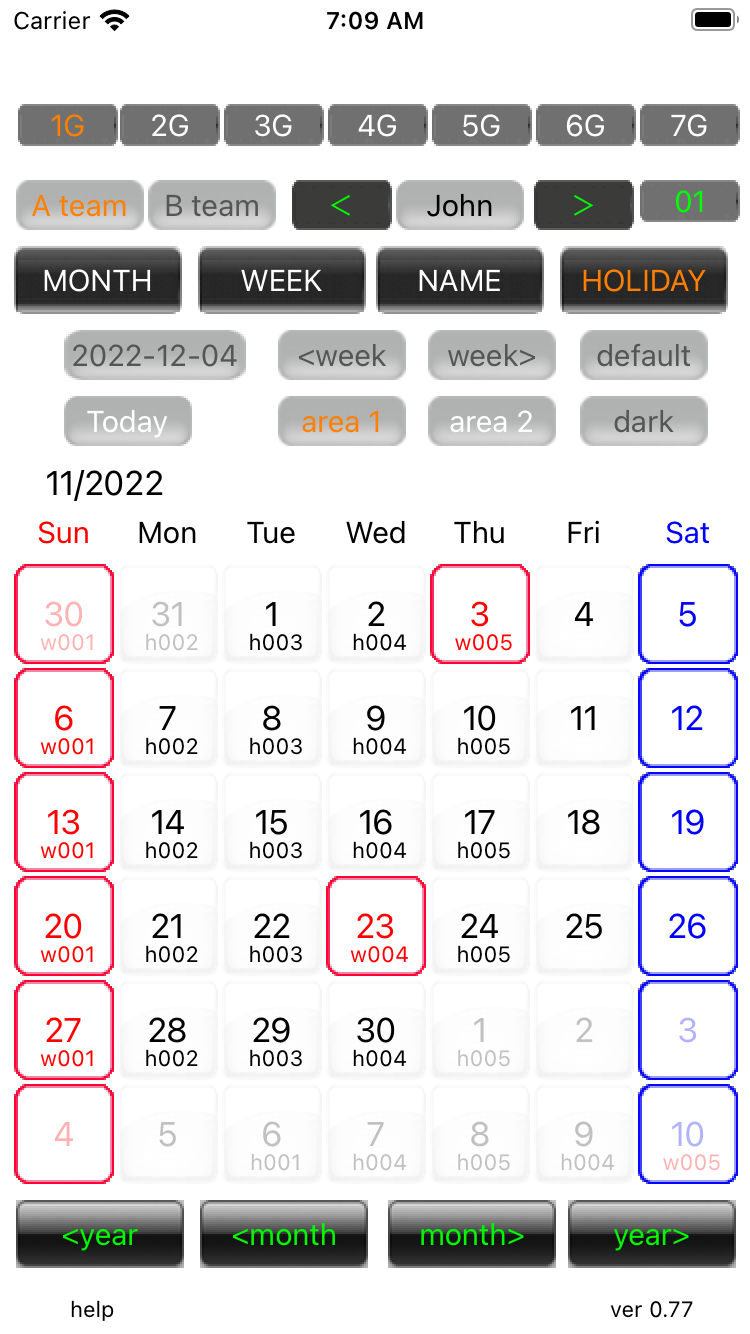The width and height of the screenshot is (750, 1334).
Task: Jump to Today
Action: [x=127, y=422]
